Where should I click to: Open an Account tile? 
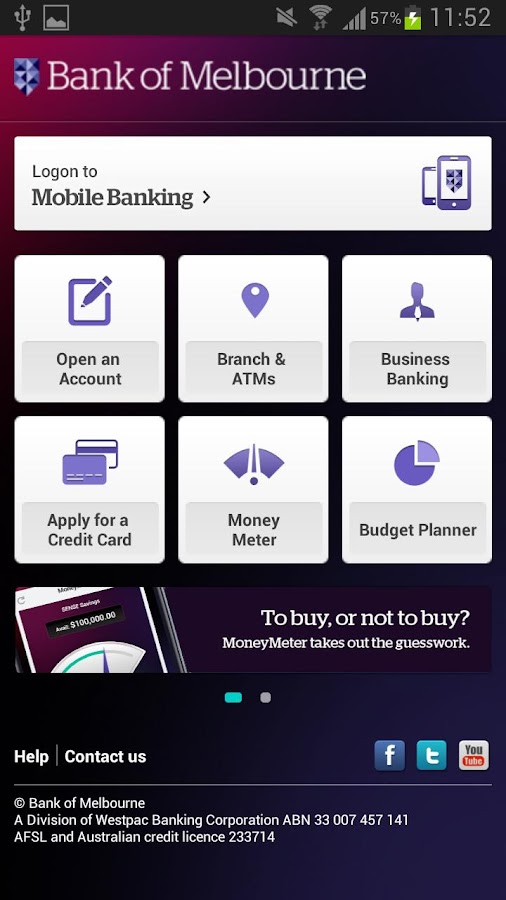[89, 328]
